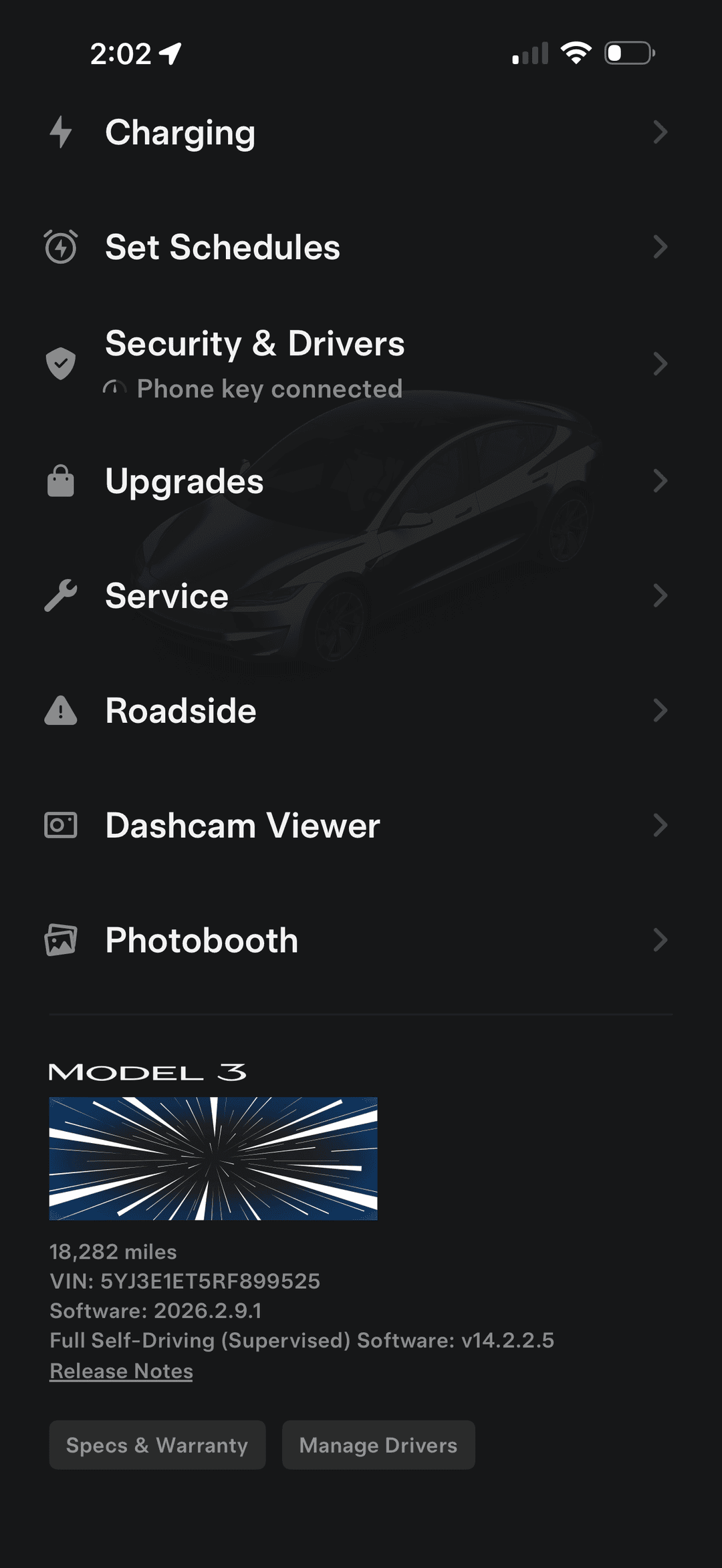This screenshot has width=722, height=1568.
Task: Tap the Manage Drivers button
Action: click(378, 1445)
